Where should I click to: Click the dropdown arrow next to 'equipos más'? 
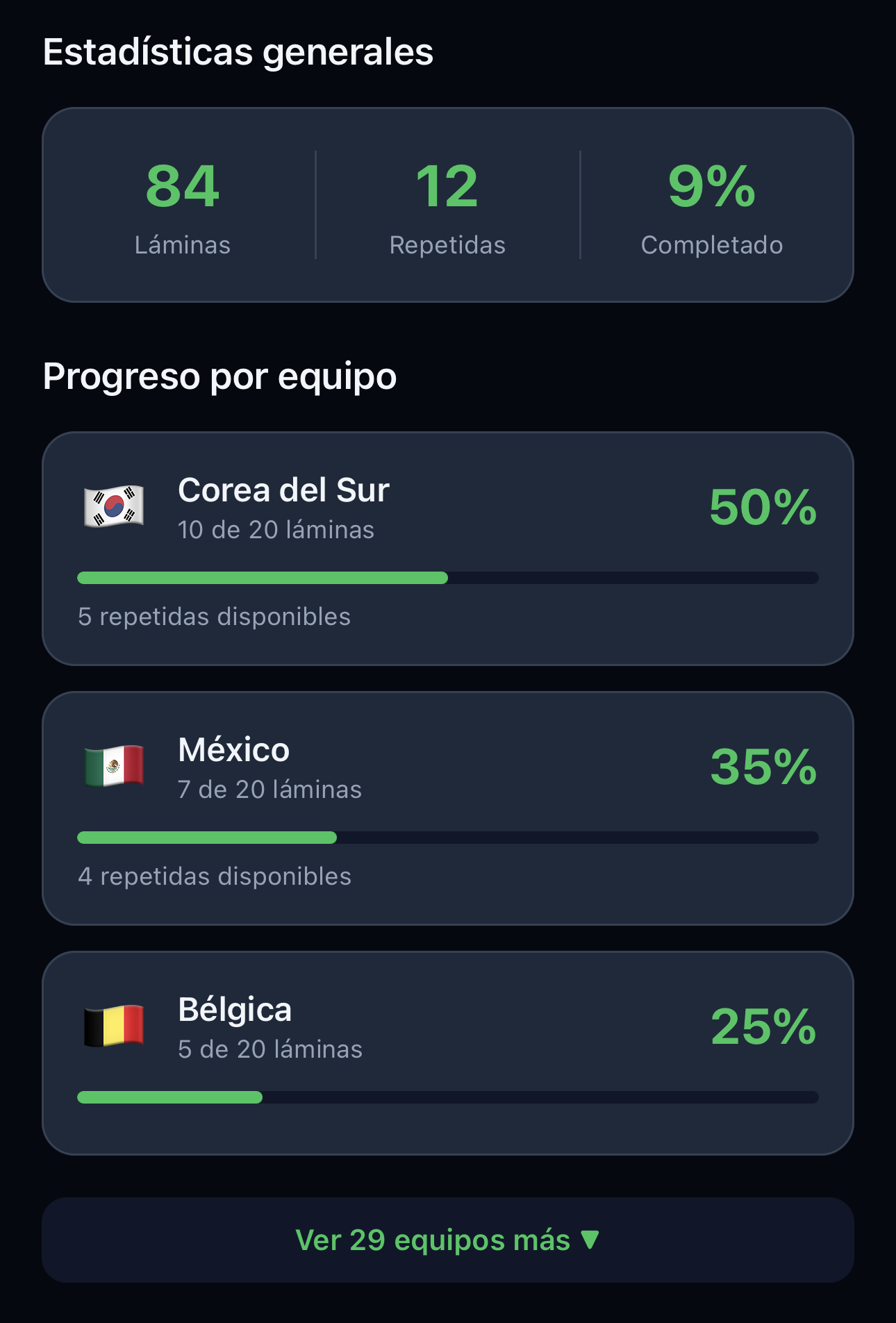[591, 1240]
